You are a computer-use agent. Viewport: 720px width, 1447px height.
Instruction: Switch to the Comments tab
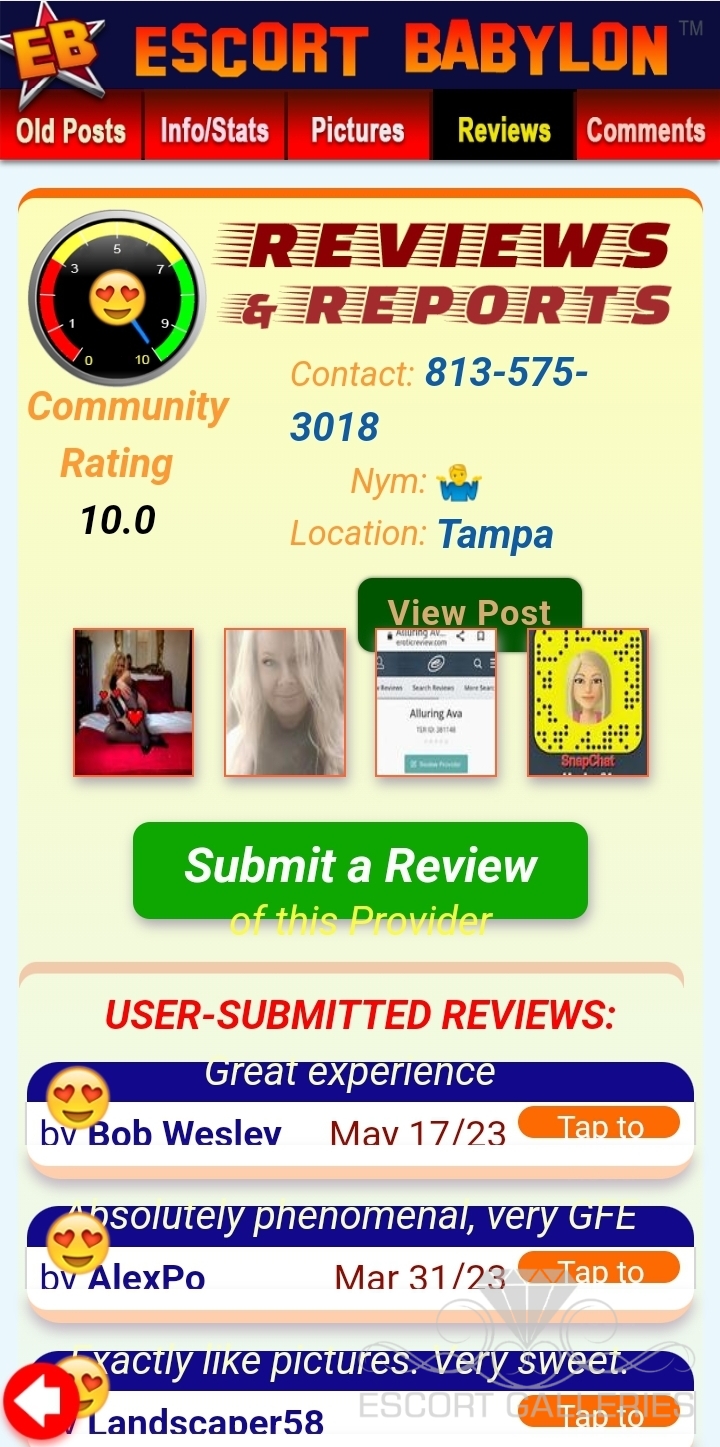pos(646,129)
